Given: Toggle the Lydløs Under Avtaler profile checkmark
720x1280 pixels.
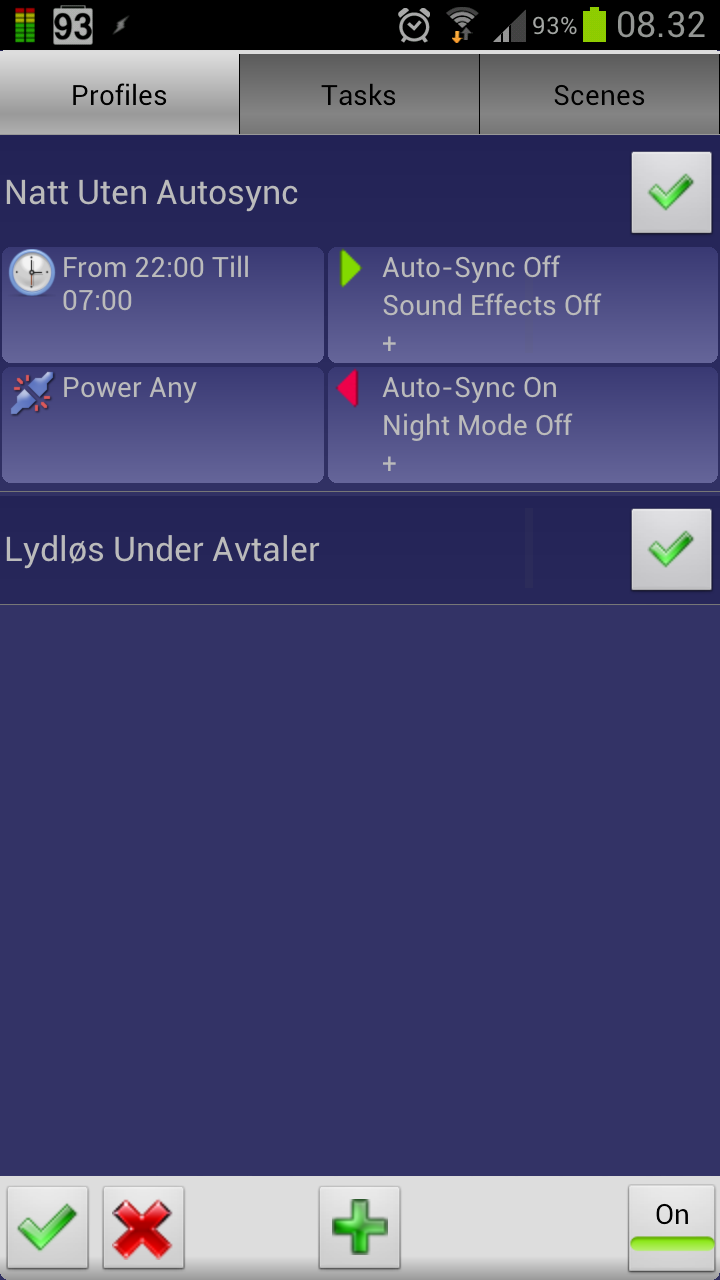Looking at the screenshot, I should pos(671,549).
